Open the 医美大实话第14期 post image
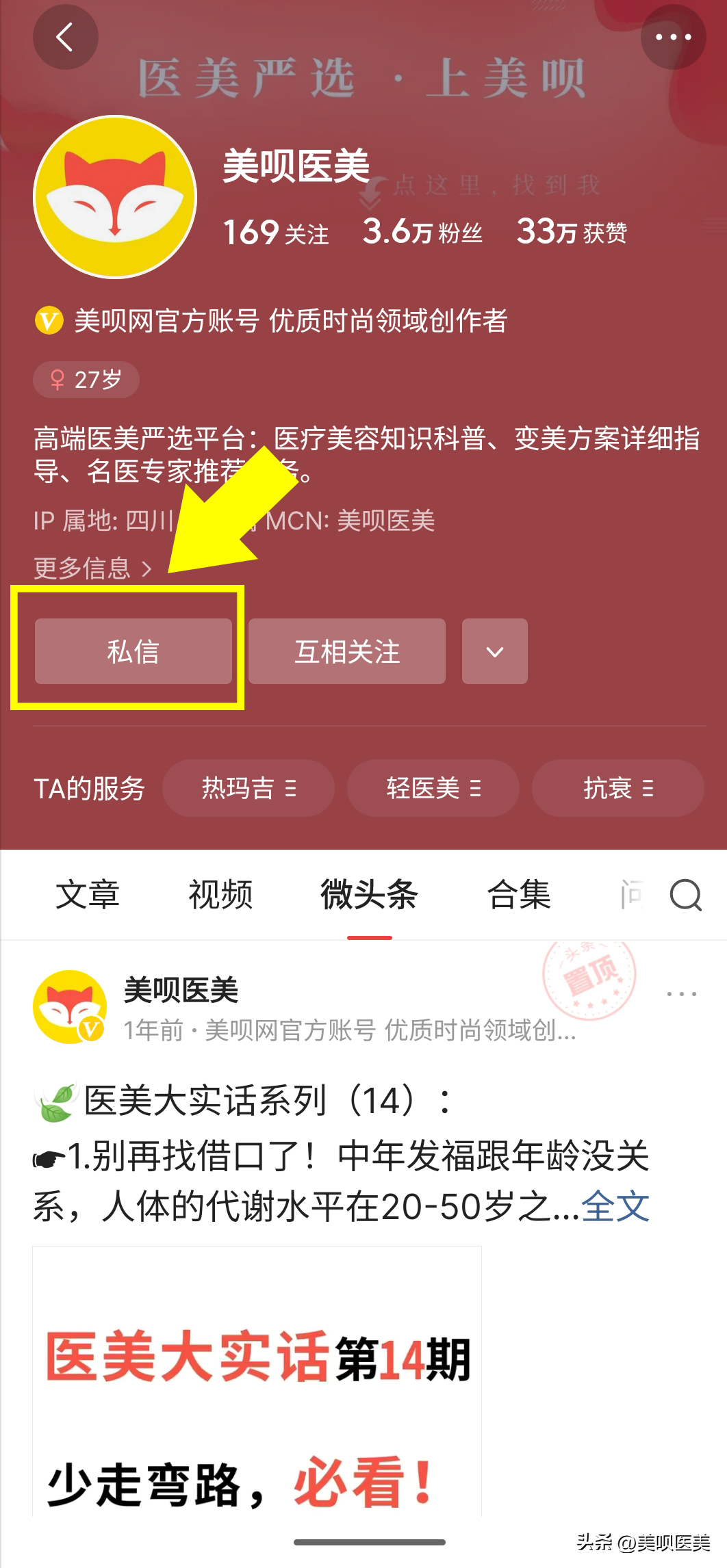 257,1382
